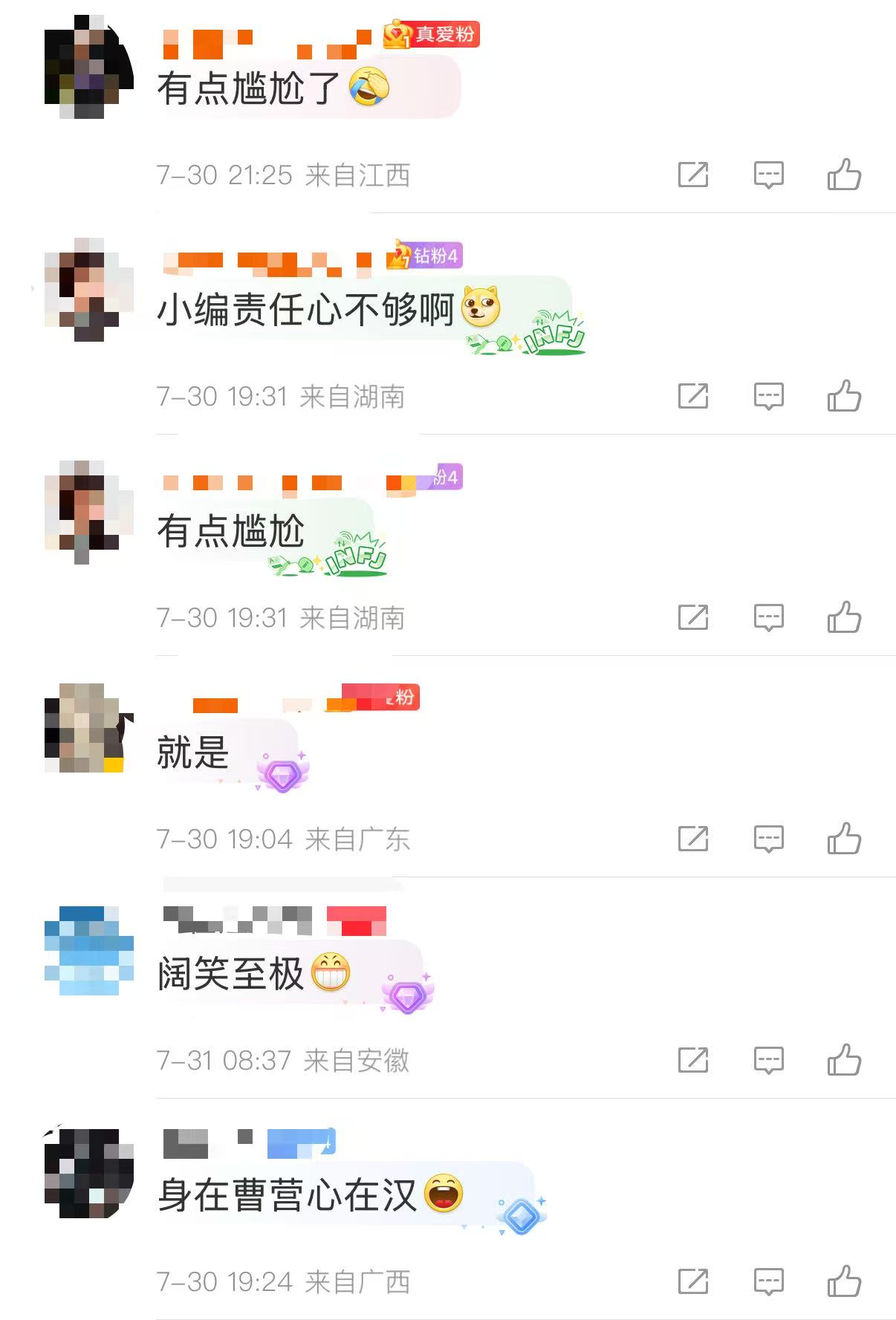Repost the comment '有点尴尬了' from 江西

[x=692, y=175]
